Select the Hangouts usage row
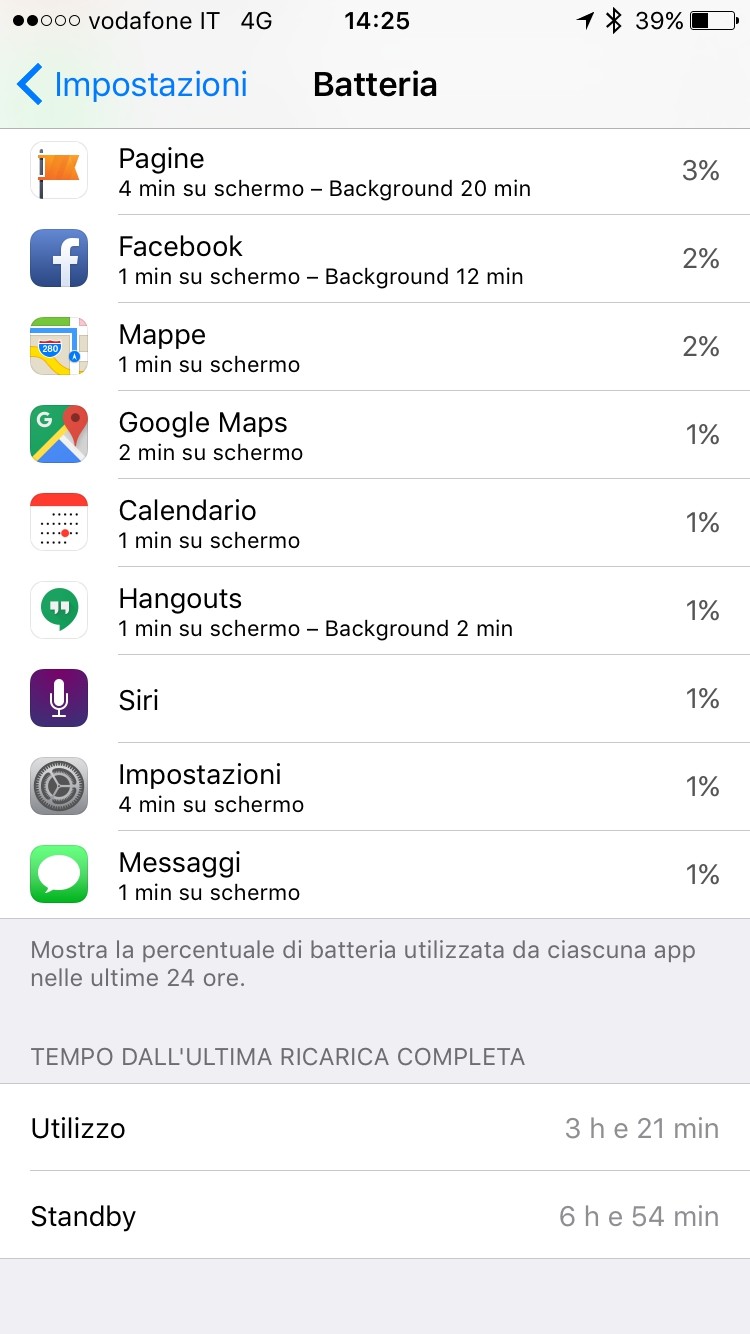The height and width of the screenshot is (1334, 750). tap(375, 611)
